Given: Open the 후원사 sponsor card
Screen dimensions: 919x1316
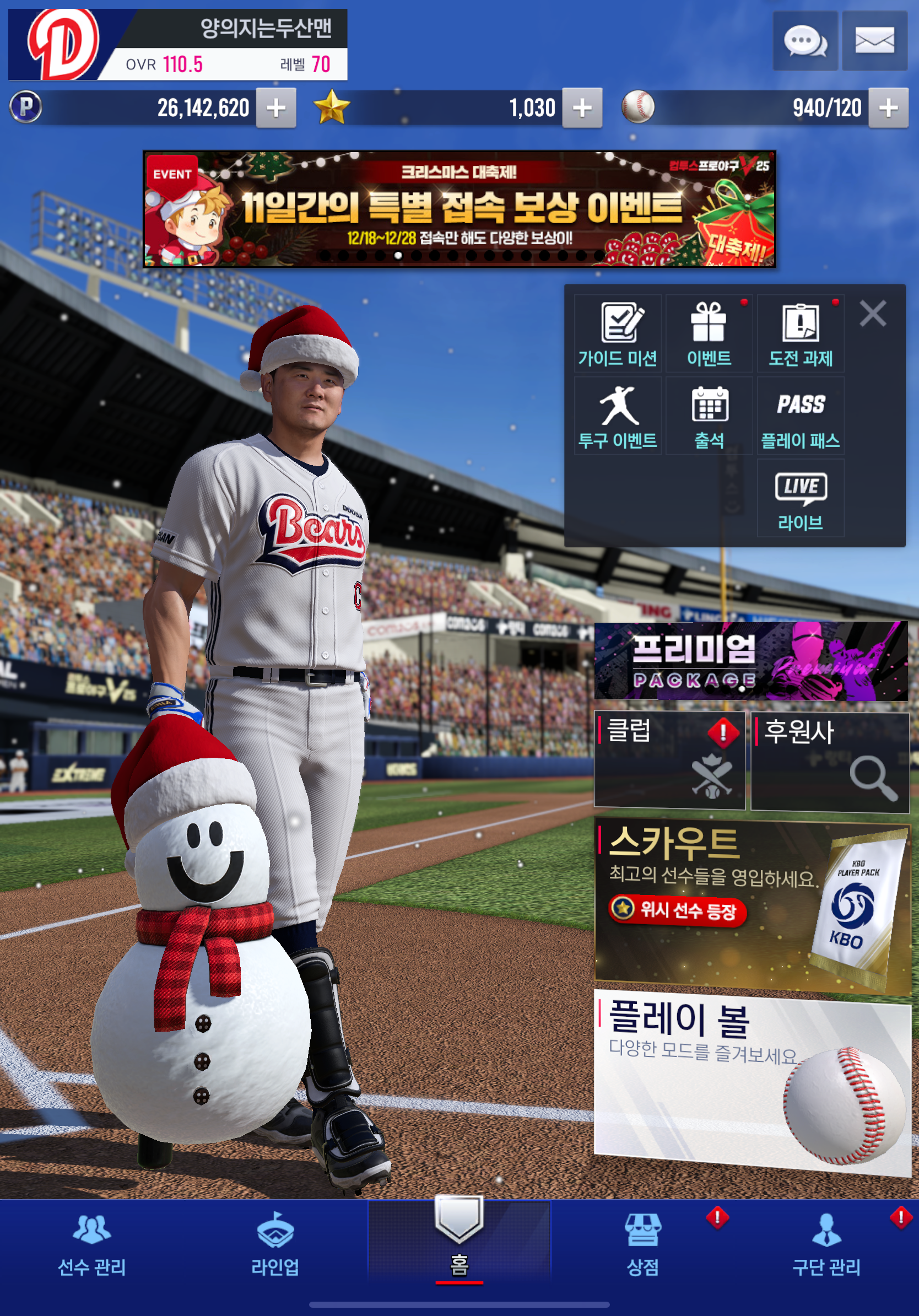Looking at the screenshot, I should click(830, 762).
